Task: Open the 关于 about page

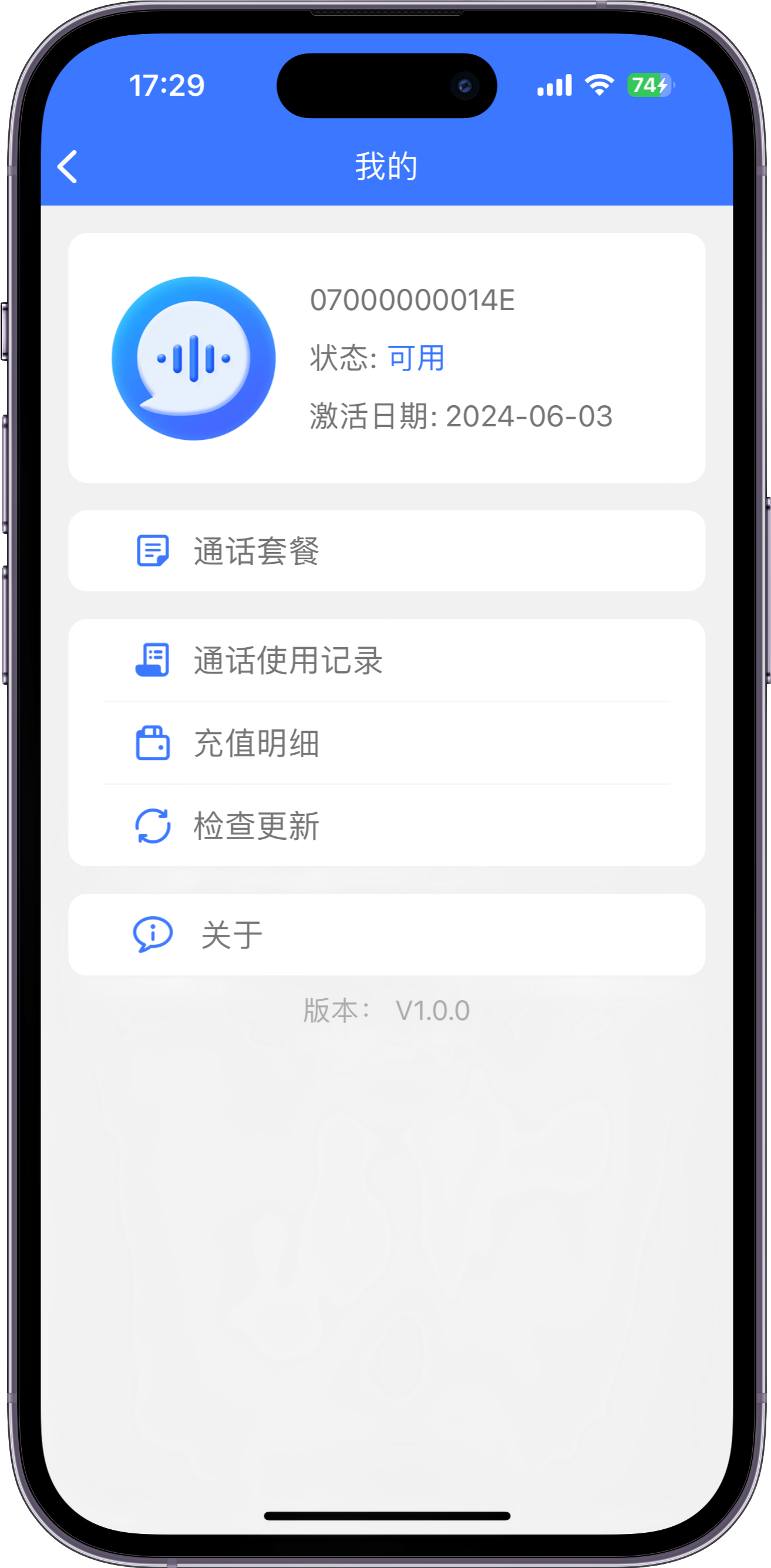Action: [x=386, y=934]
